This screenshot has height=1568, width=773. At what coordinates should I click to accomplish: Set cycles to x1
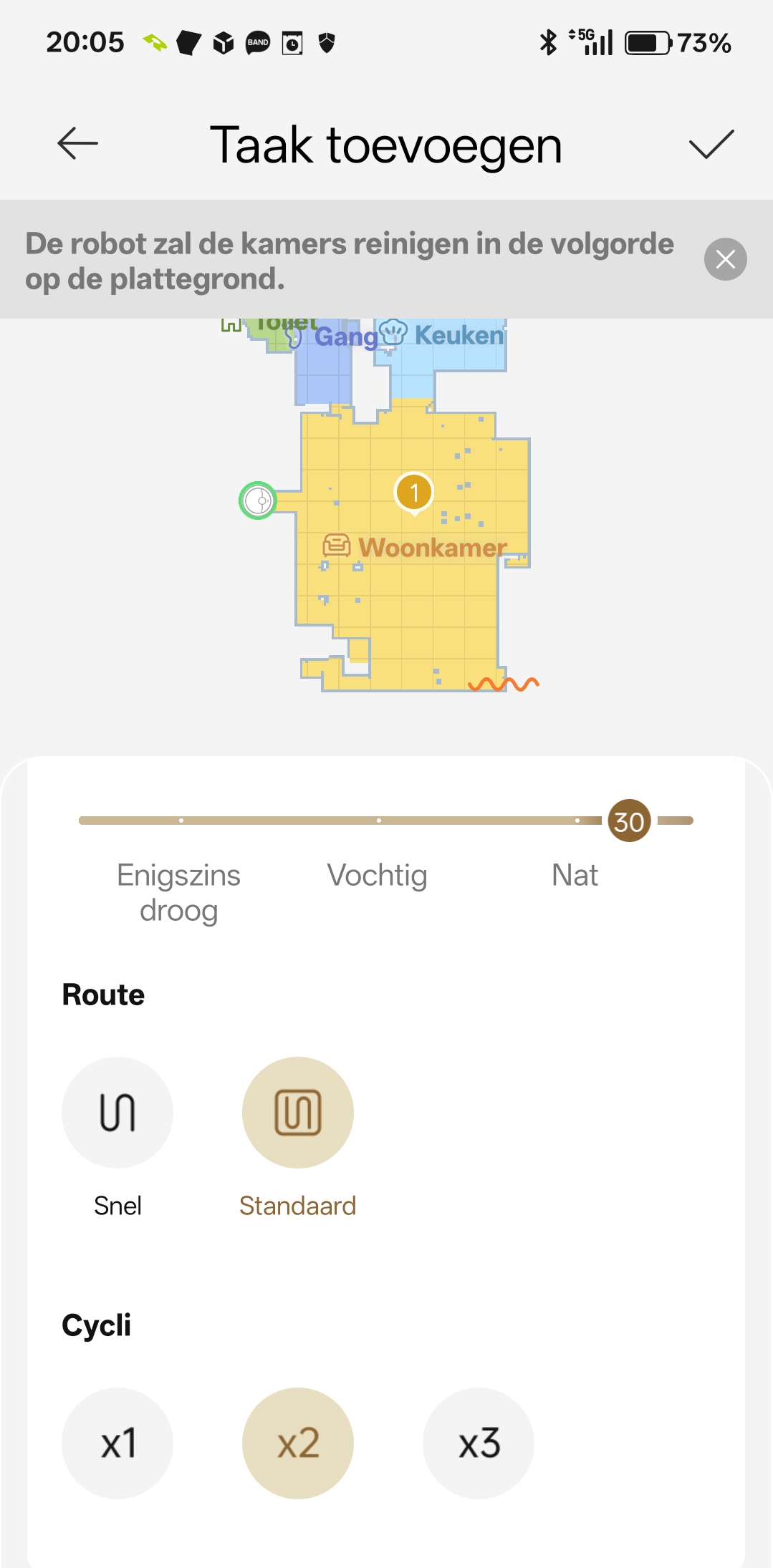[x=117, y=1443]
